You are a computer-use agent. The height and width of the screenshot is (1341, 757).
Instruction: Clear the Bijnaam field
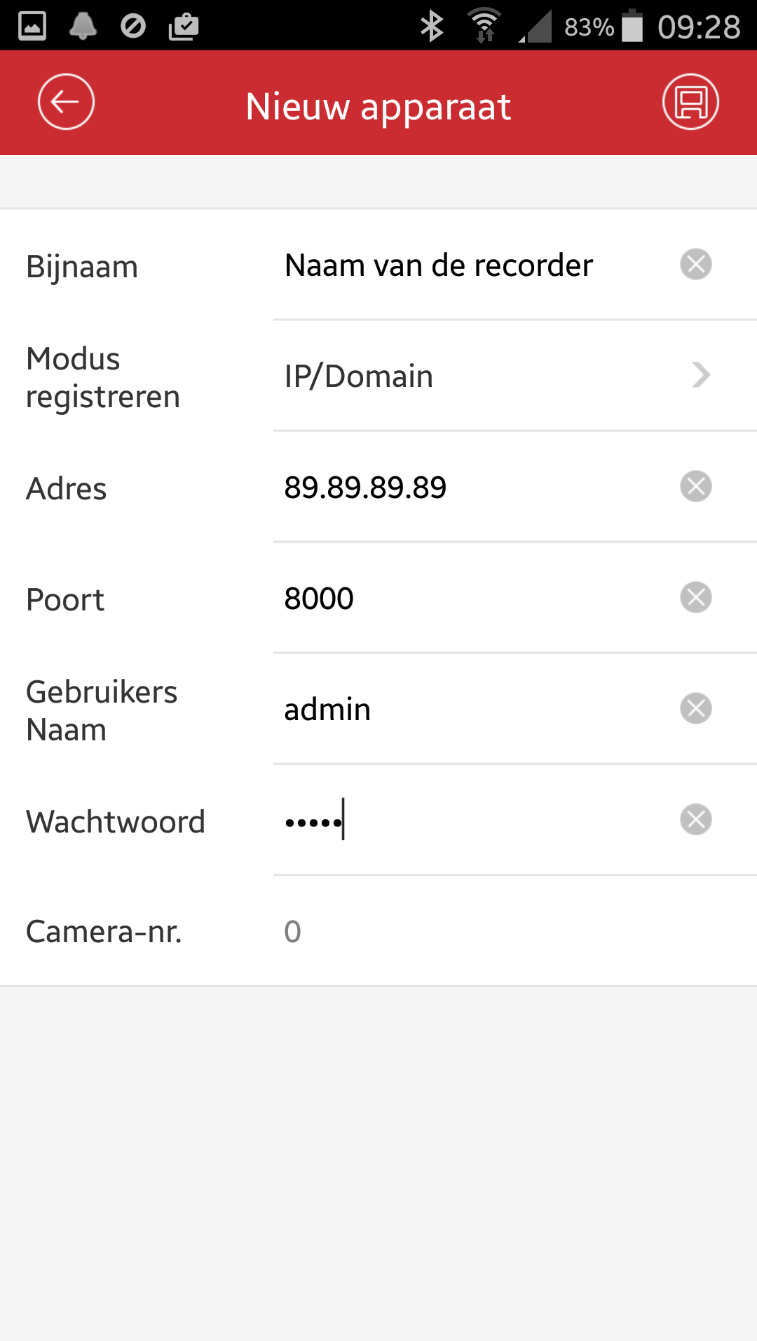click(696, 265)
